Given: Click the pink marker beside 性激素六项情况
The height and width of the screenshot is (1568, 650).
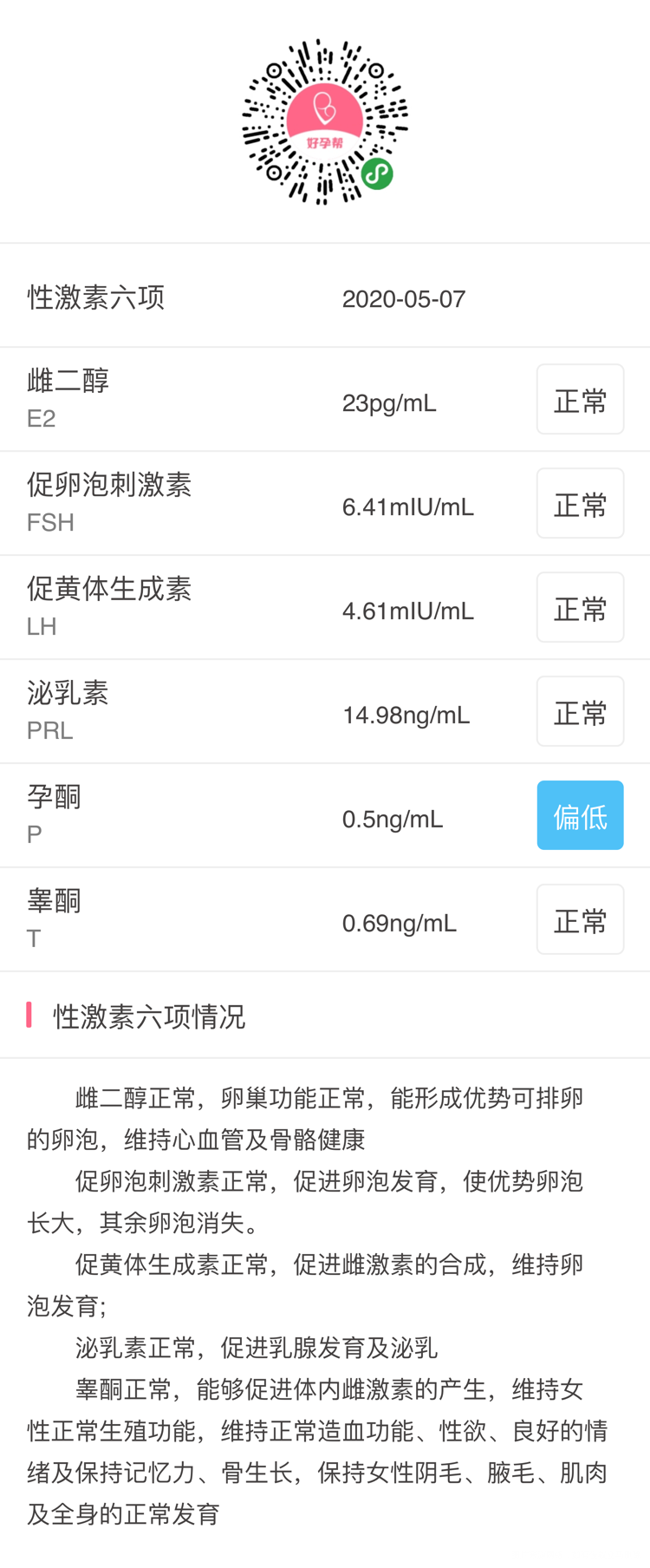Looking at the screenshot, I should click(29, 1015).
